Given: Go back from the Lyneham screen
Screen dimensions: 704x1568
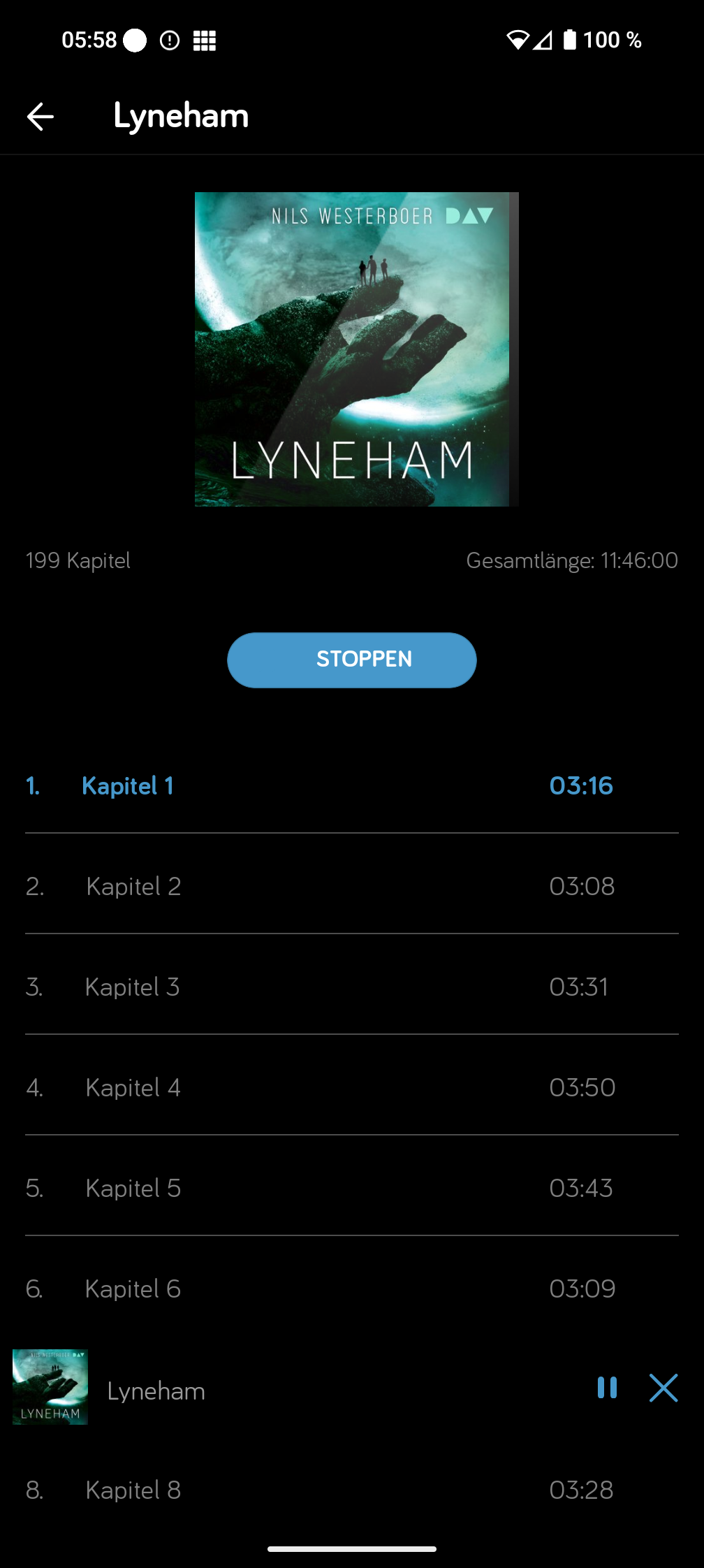Looking at the screenshot, I should click(x=41, y=116).
